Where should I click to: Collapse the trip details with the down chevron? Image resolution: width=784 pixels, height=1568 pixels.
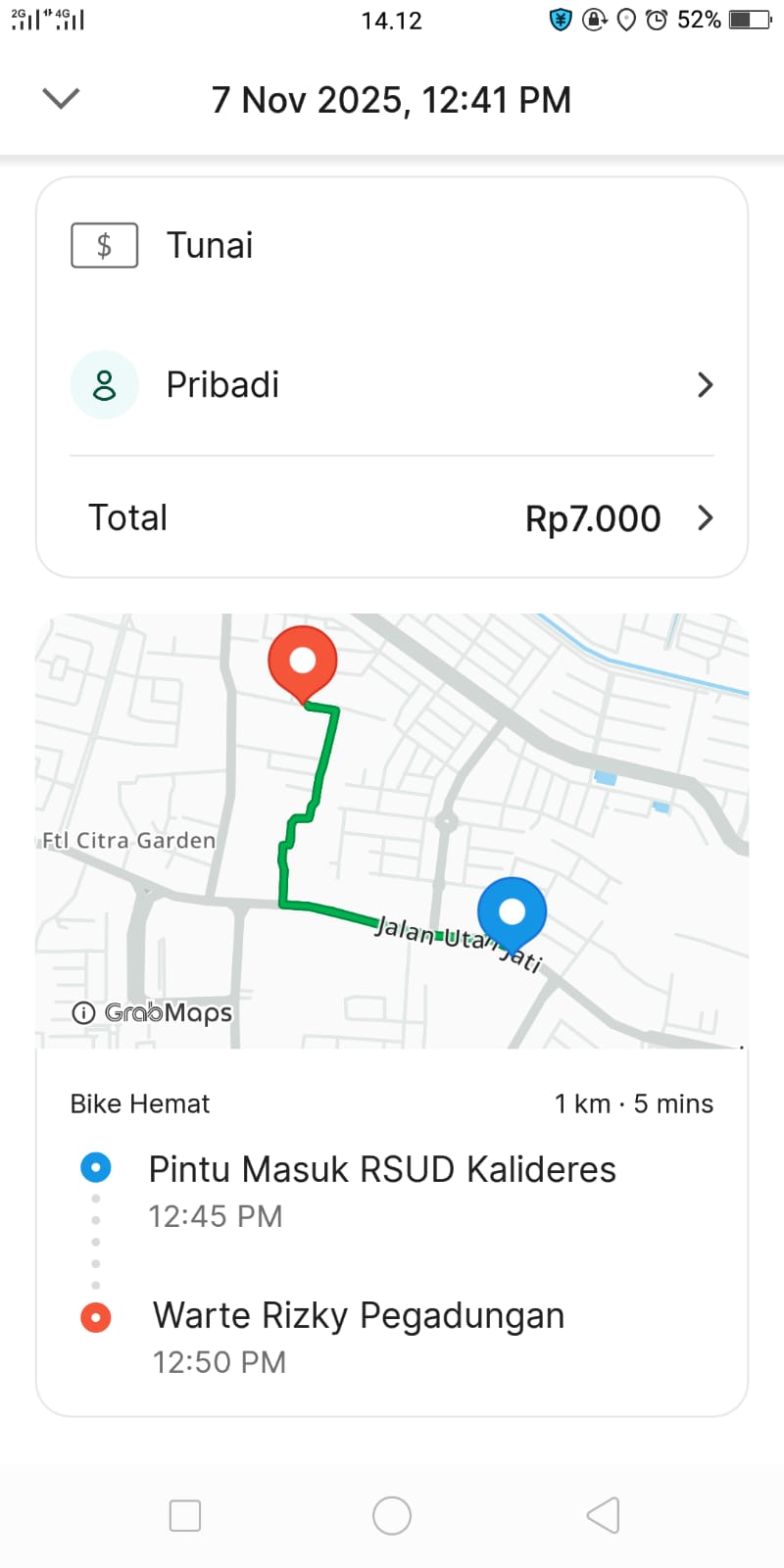pos(61,98)
